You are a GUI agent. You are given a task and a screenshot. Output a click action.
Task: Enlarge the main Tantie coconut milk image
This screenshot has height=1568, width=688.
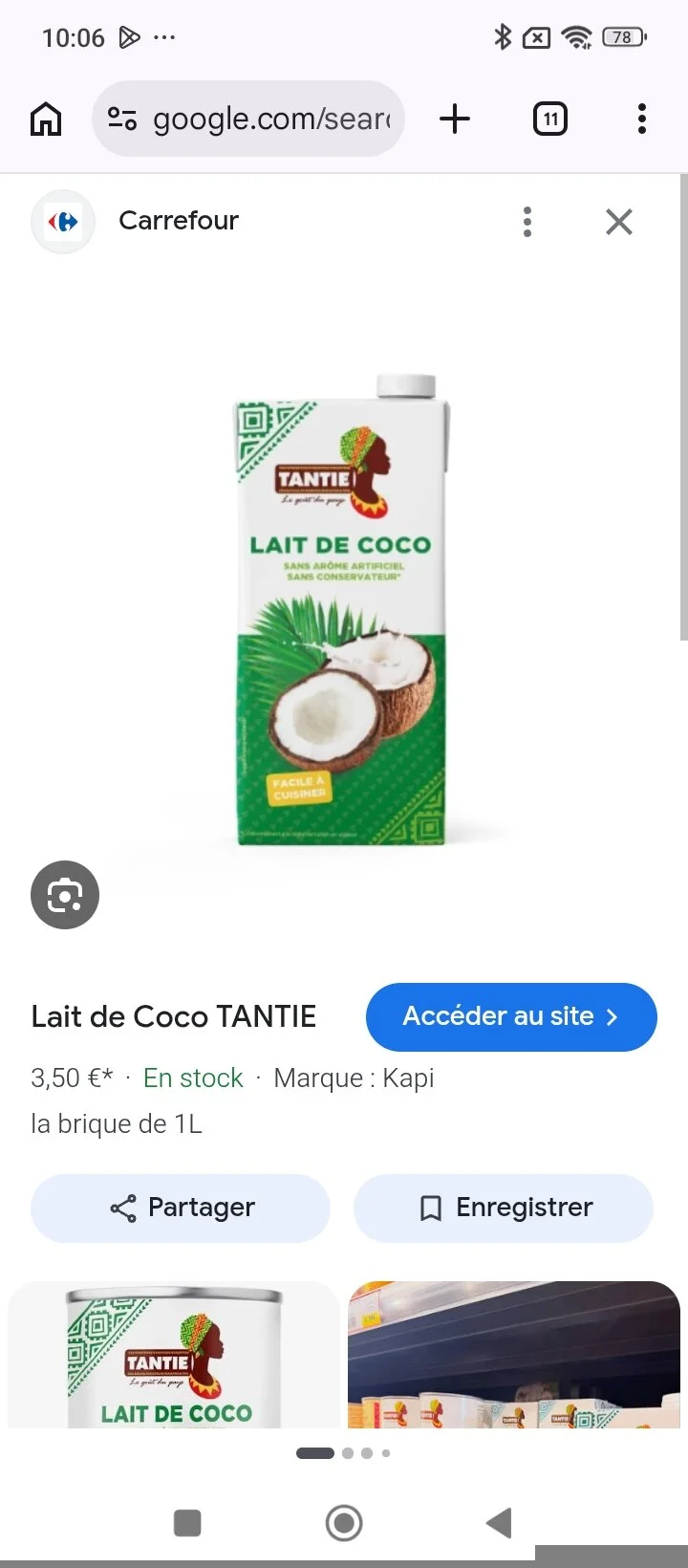tap(342, 610)
